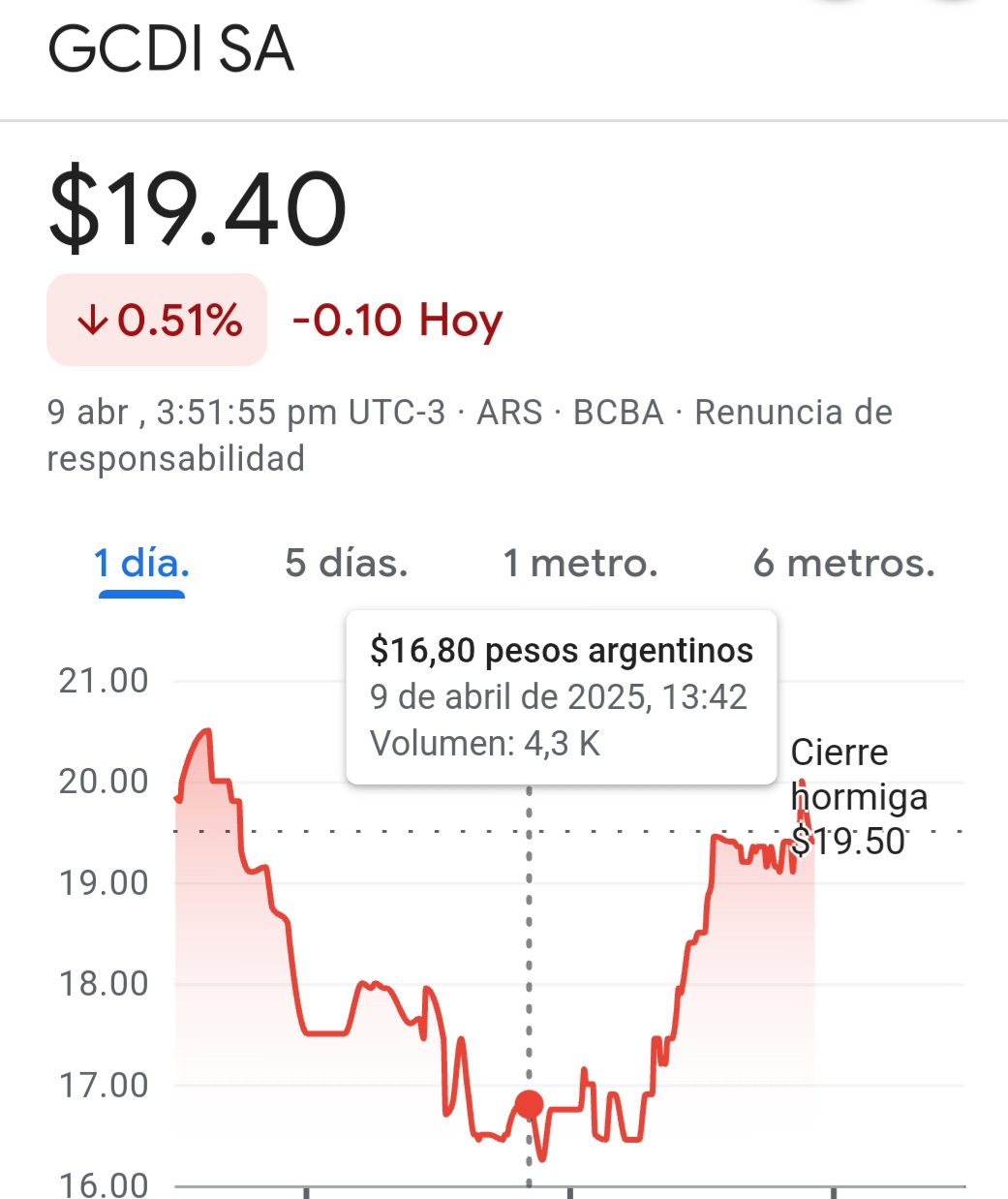Screen dimensions: 1008x1199
Task: Switch to the 6 metros. range
Action: pyautogui.click(x=843, y=564)
